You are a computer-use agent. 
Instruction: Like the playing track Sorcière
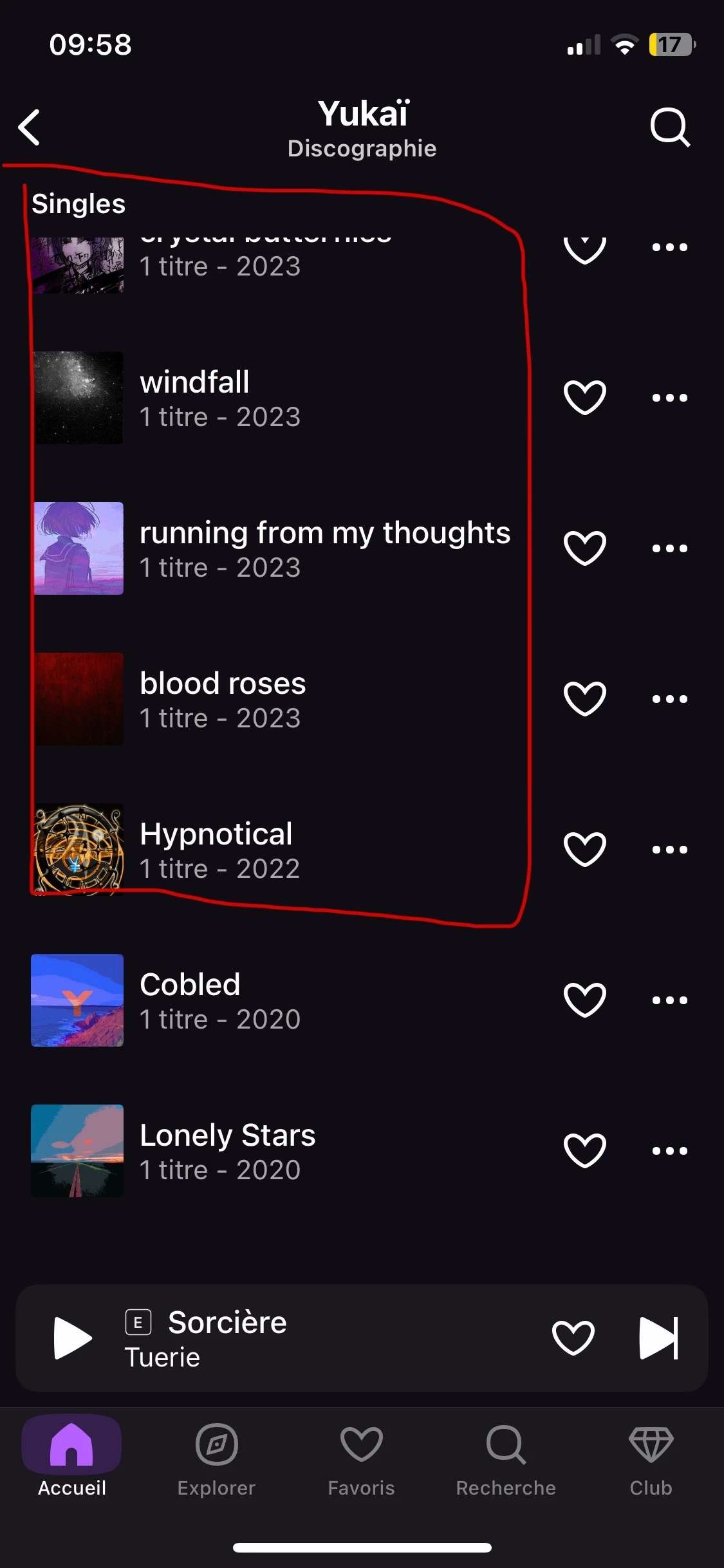point(573,1338)
